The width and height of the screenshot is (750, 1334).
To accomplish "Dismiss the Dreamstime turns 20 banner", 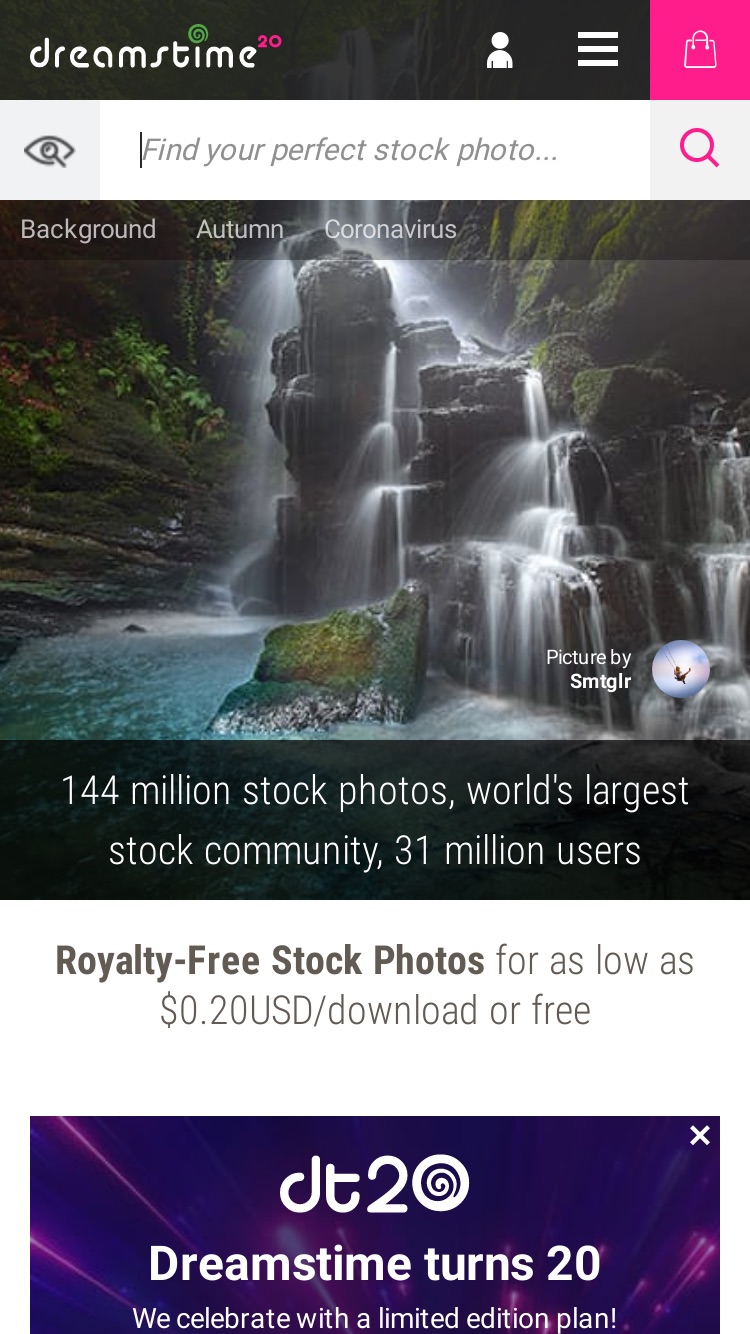I will pos(700,1135).
